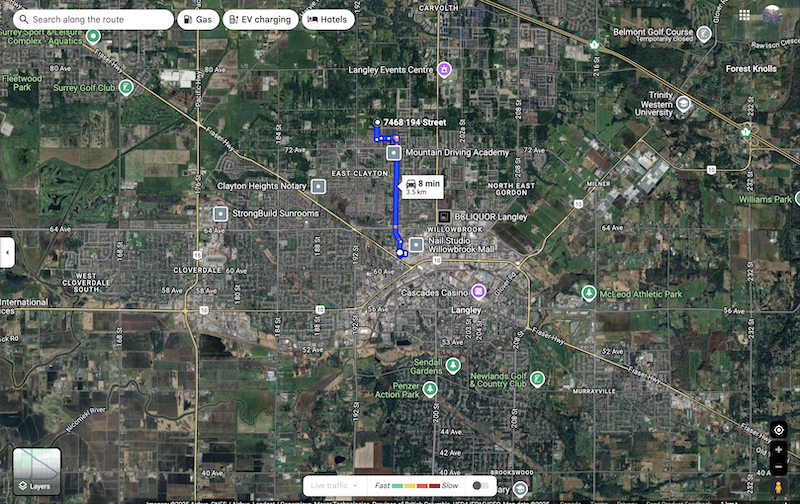Zoom in on the map
This screenshot has width=800, height=504.
pyautogui.click(x=779, y=451)
